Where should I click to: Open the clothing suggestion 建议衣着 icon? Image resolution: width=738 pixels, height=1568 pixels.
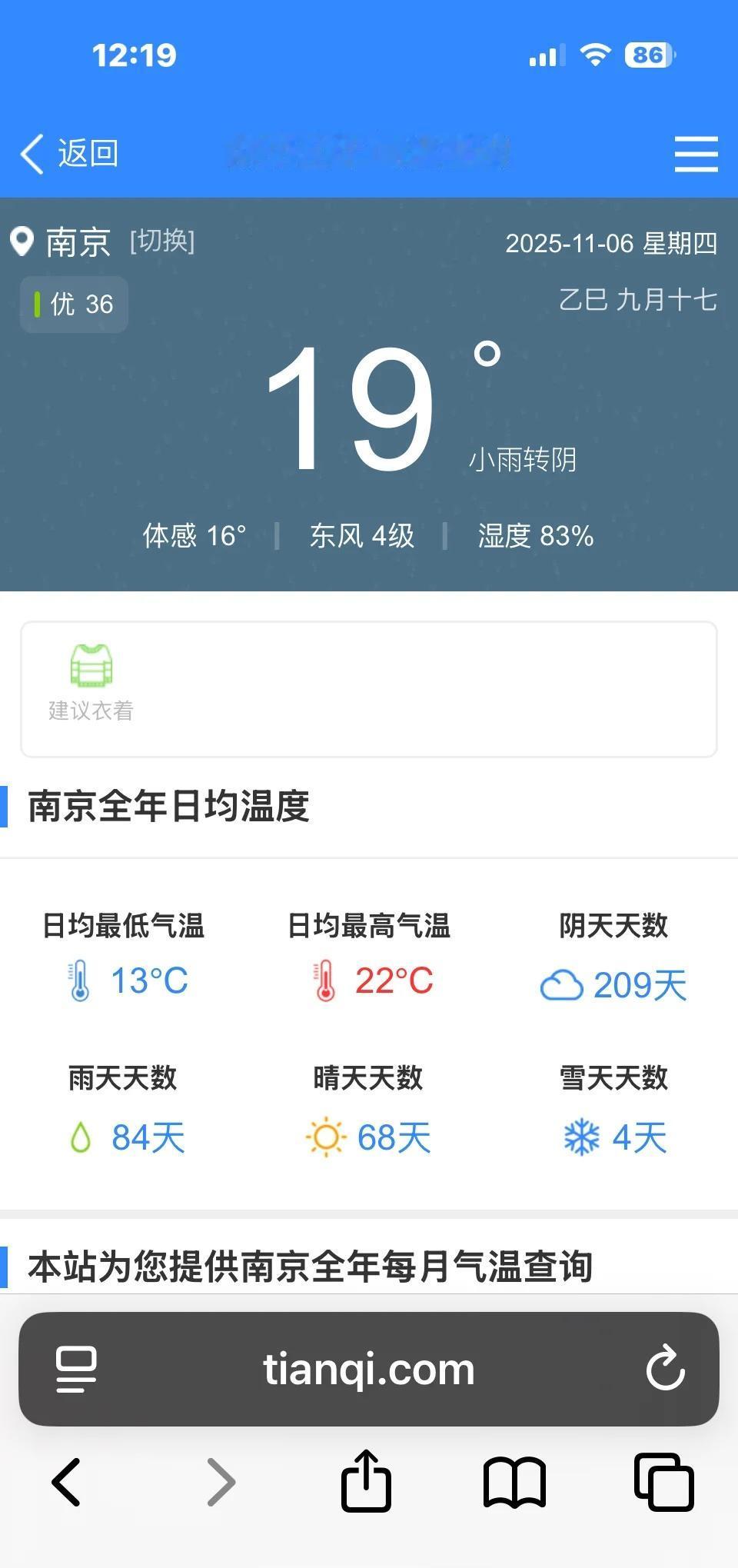tap(91, 667)
